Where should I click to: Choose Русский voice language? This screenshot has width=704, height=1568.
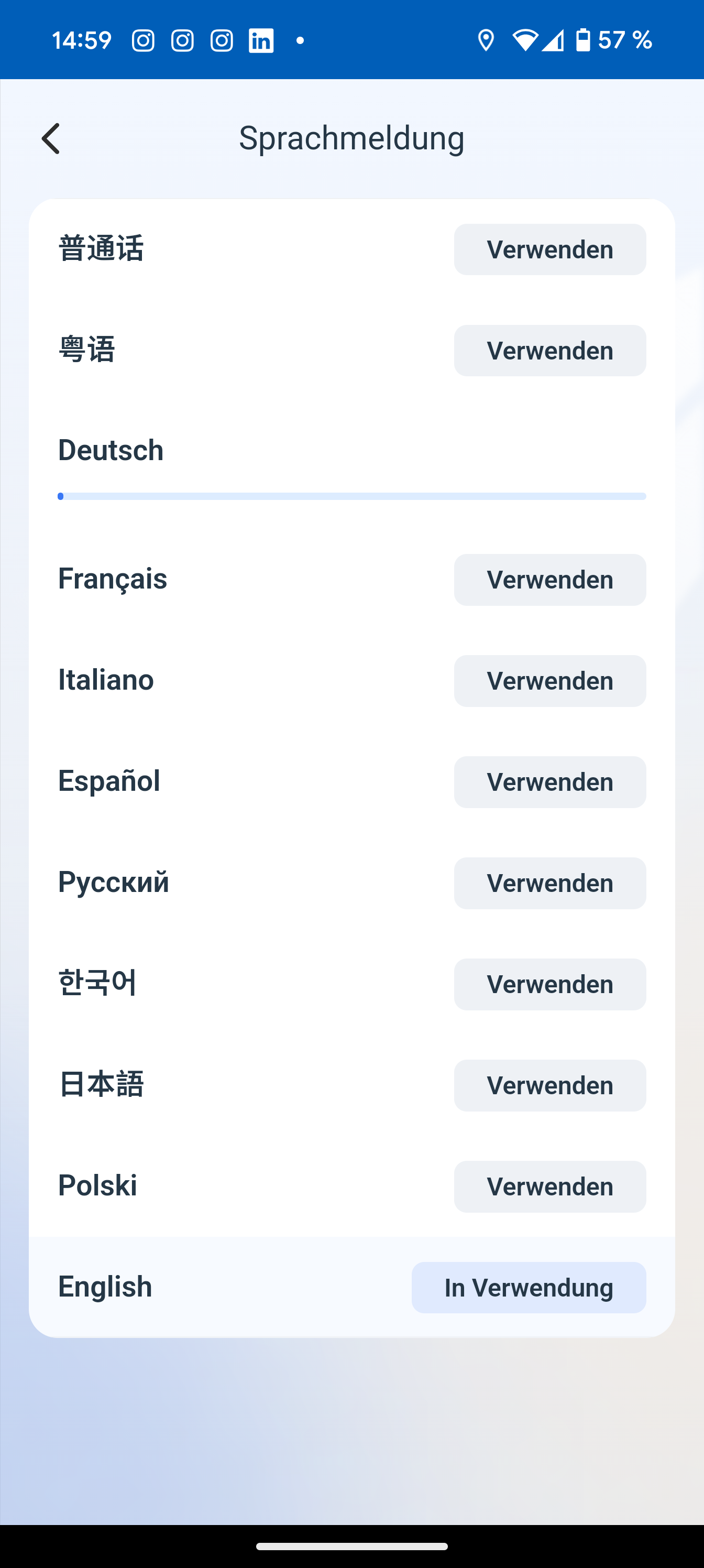pos(550,883)
